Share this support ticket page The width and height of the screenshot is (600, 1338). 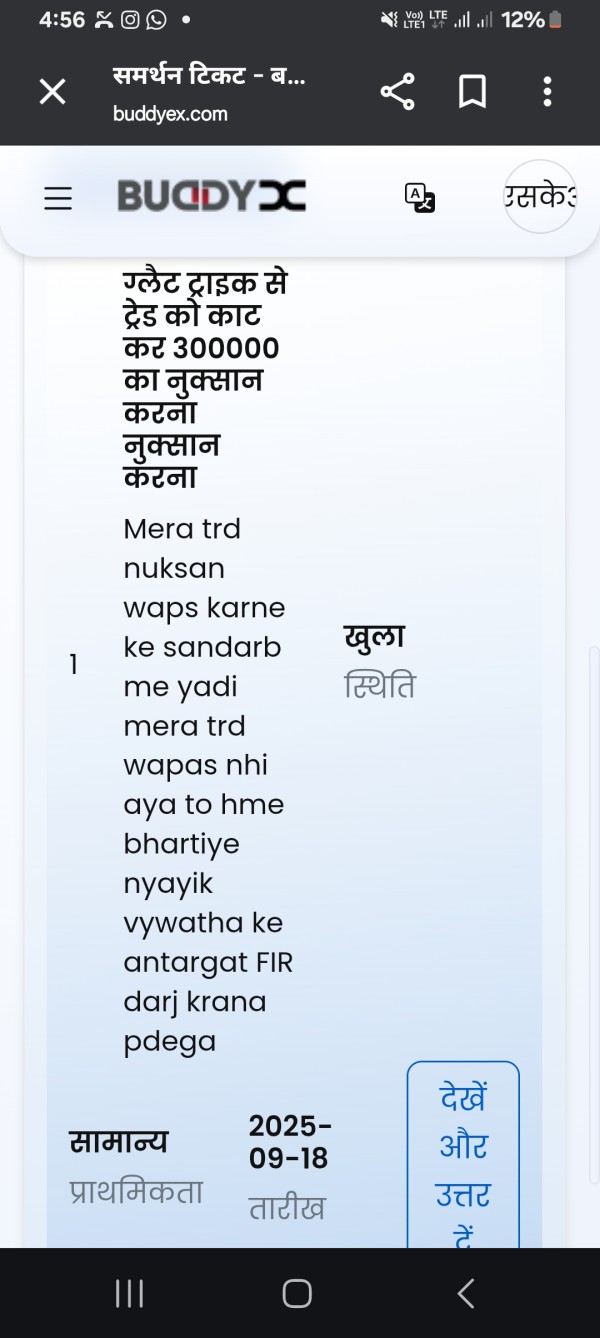coord(397,93)
